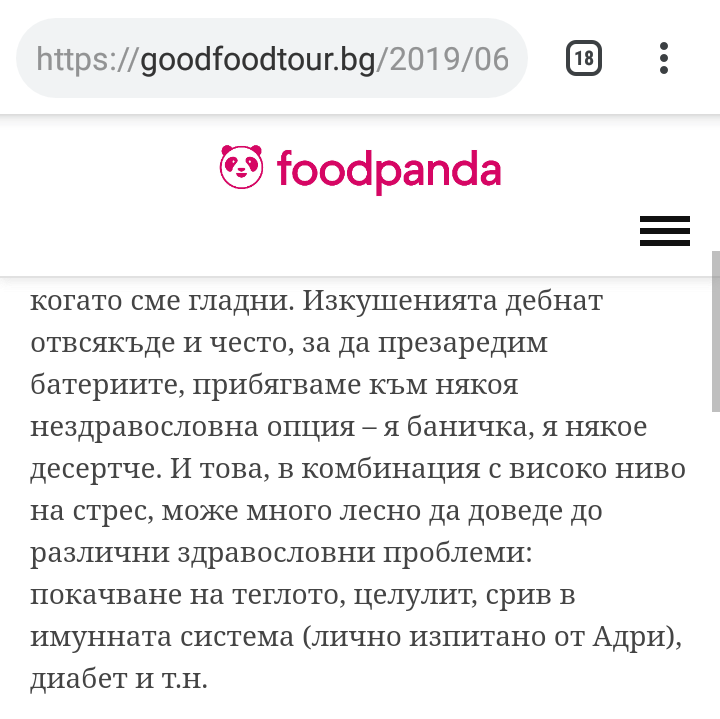Tap the goodfoodtour.bg URL address bar

coord(272,59)
